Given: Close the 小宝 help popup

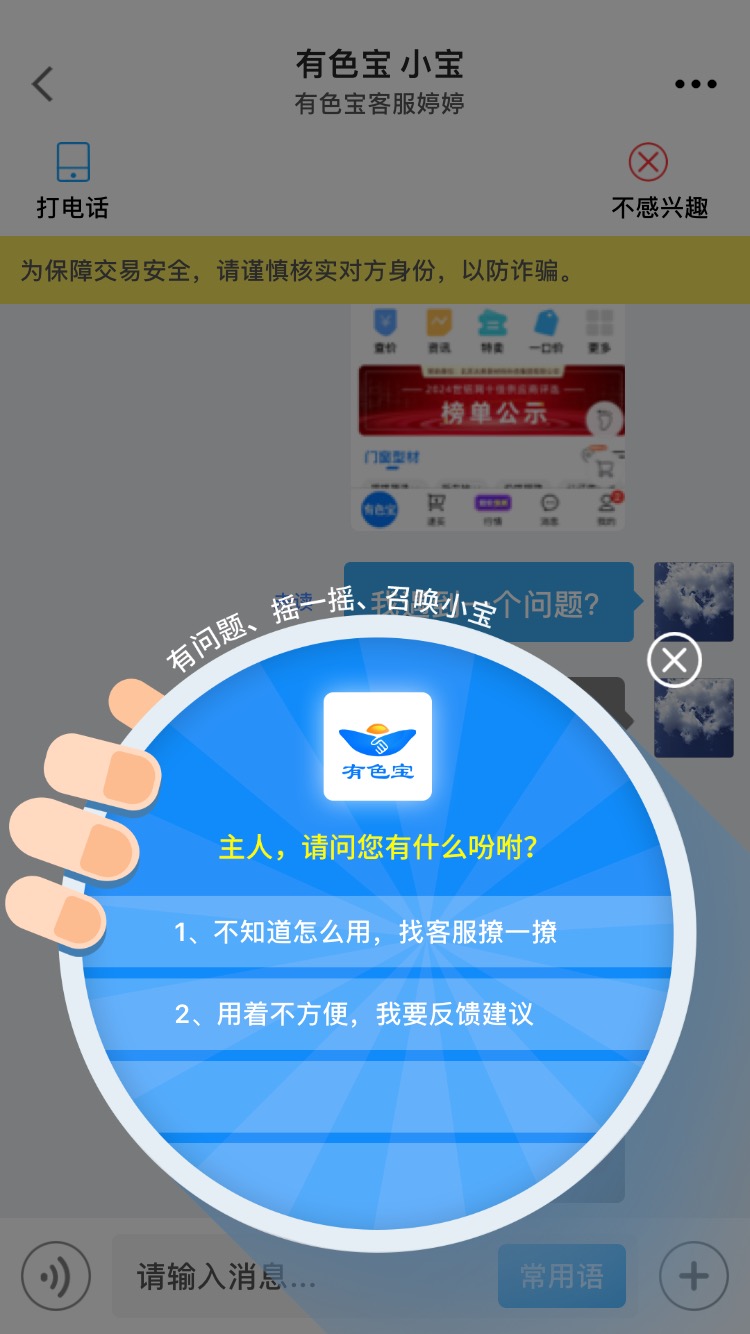Looking at the screenshot, I should [674, 660].
